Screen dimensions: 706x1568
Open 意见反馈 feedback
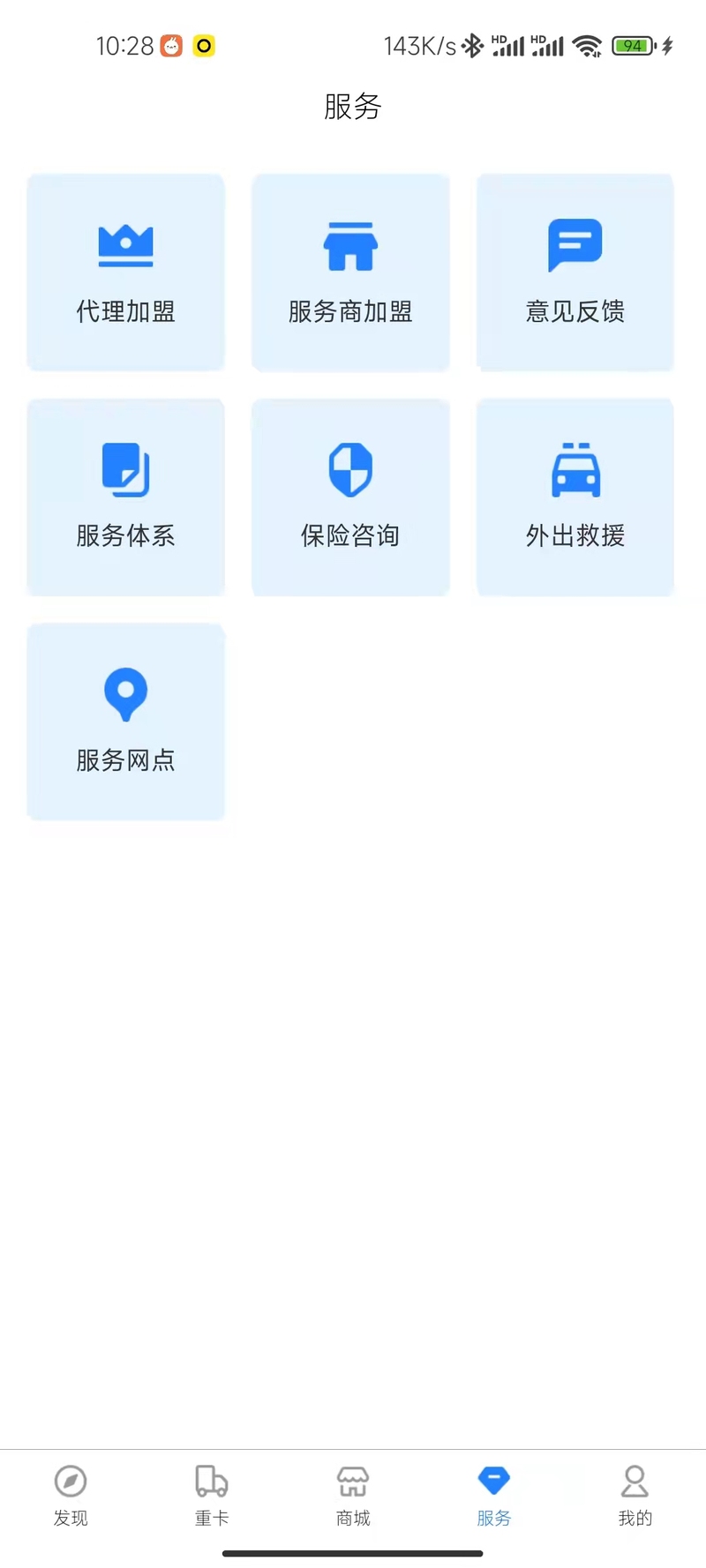click(575, 273)
